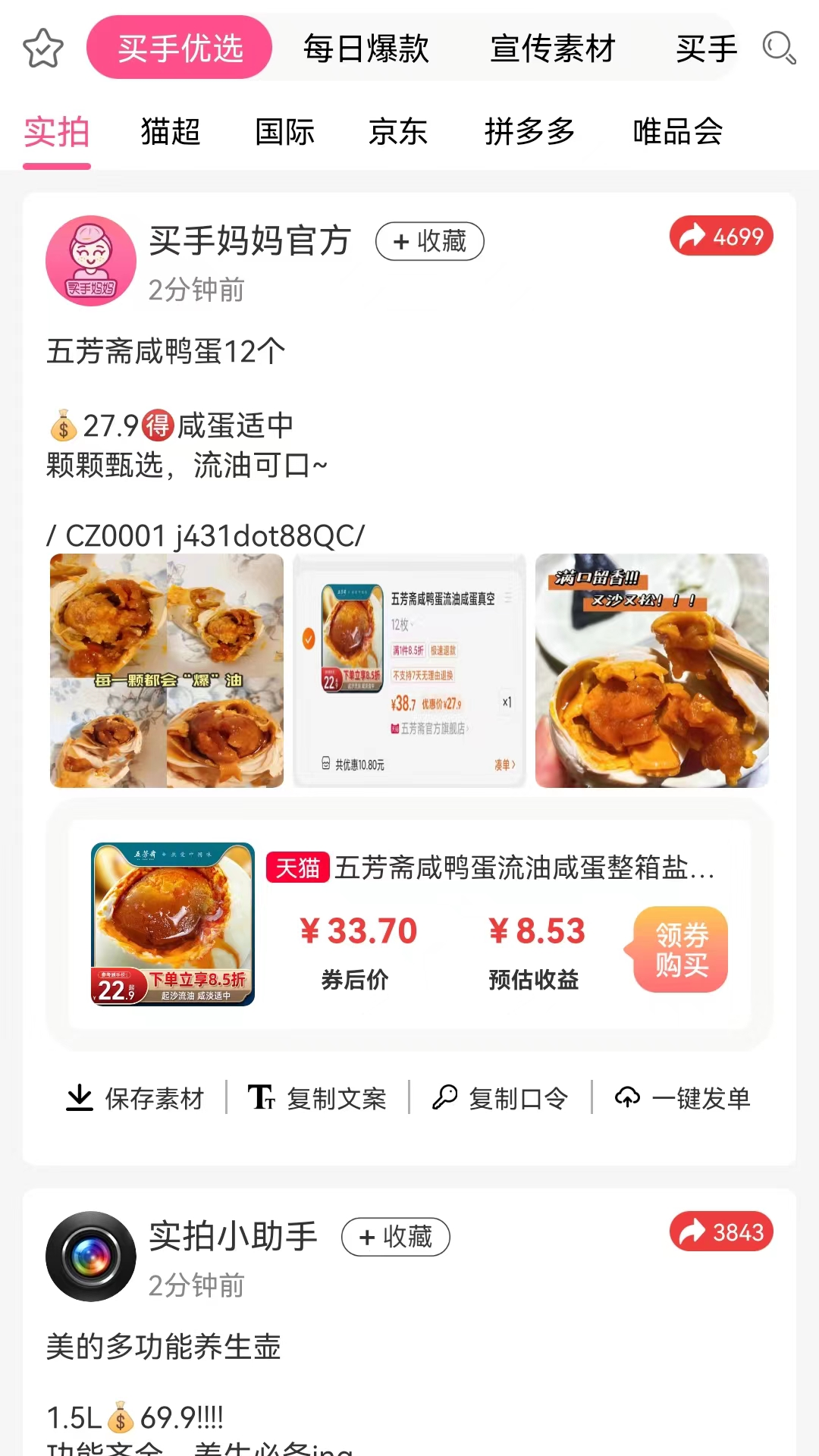Click the share arrow showing 4699
The image size is (819, 1456).
pos(720,237)
